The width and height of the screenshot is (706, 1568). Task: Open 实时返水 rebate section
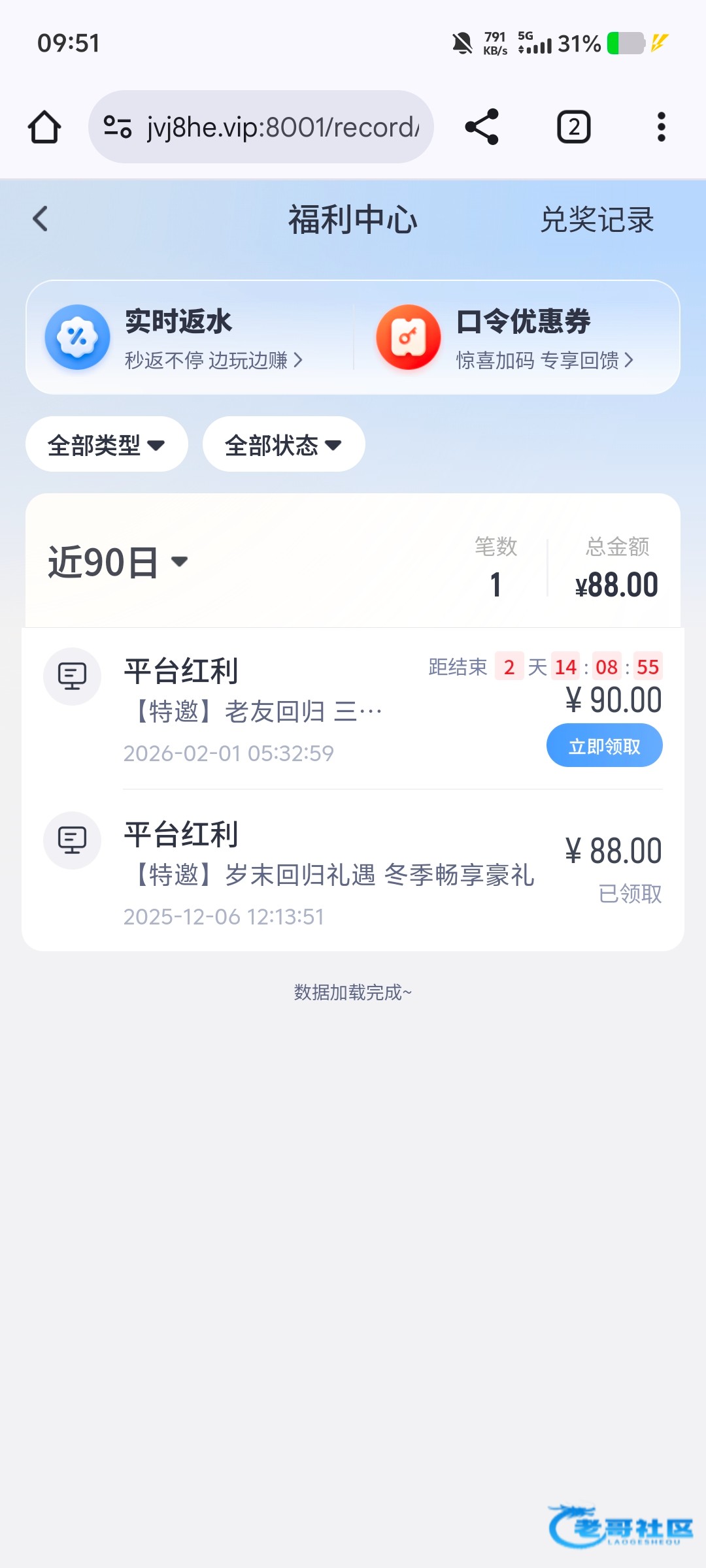coord(190,338)
